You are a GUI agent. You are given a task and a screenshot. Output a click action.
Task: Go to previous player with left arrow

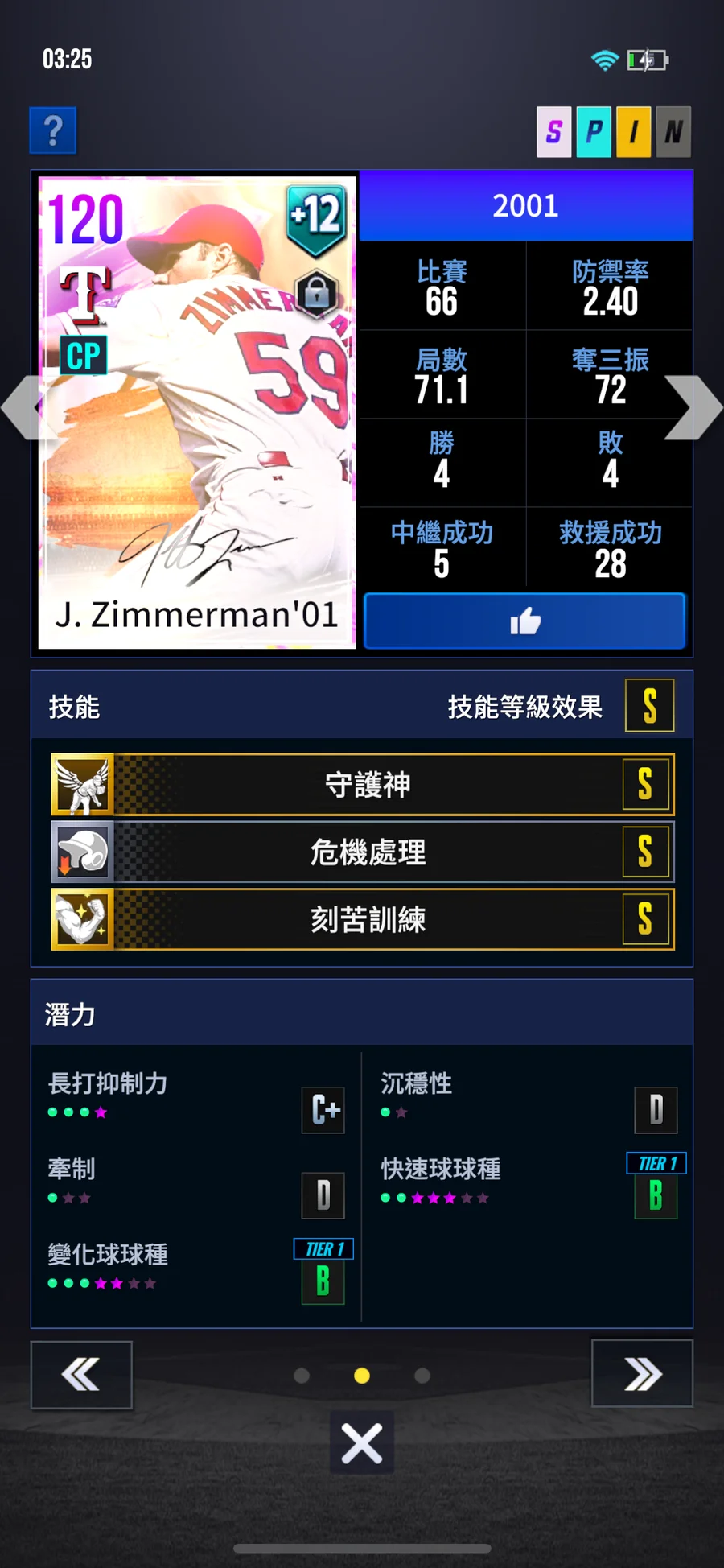[23, 408]
